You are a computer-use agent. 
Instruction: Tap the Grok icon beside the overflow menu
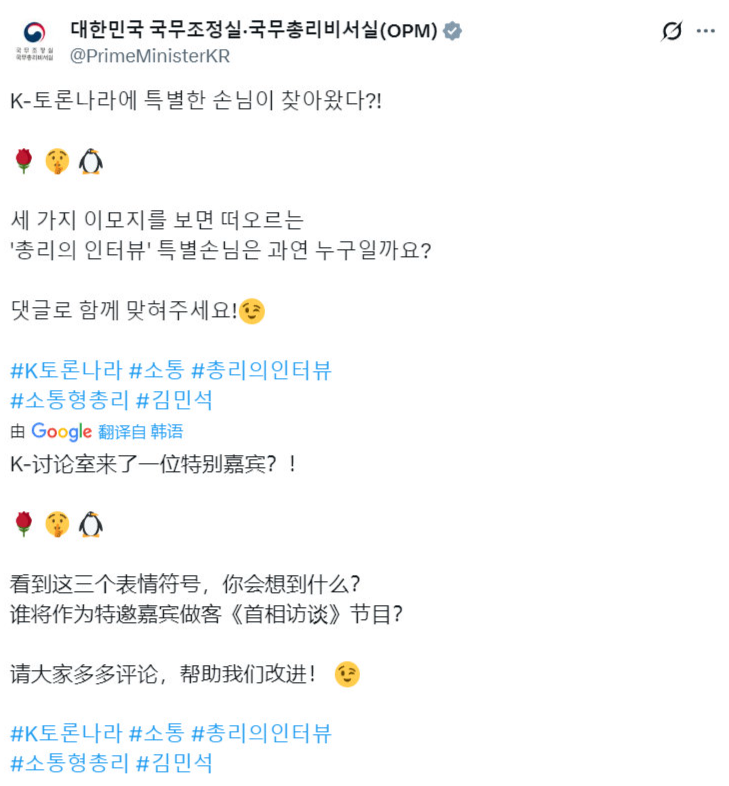(x=671, y=31)
